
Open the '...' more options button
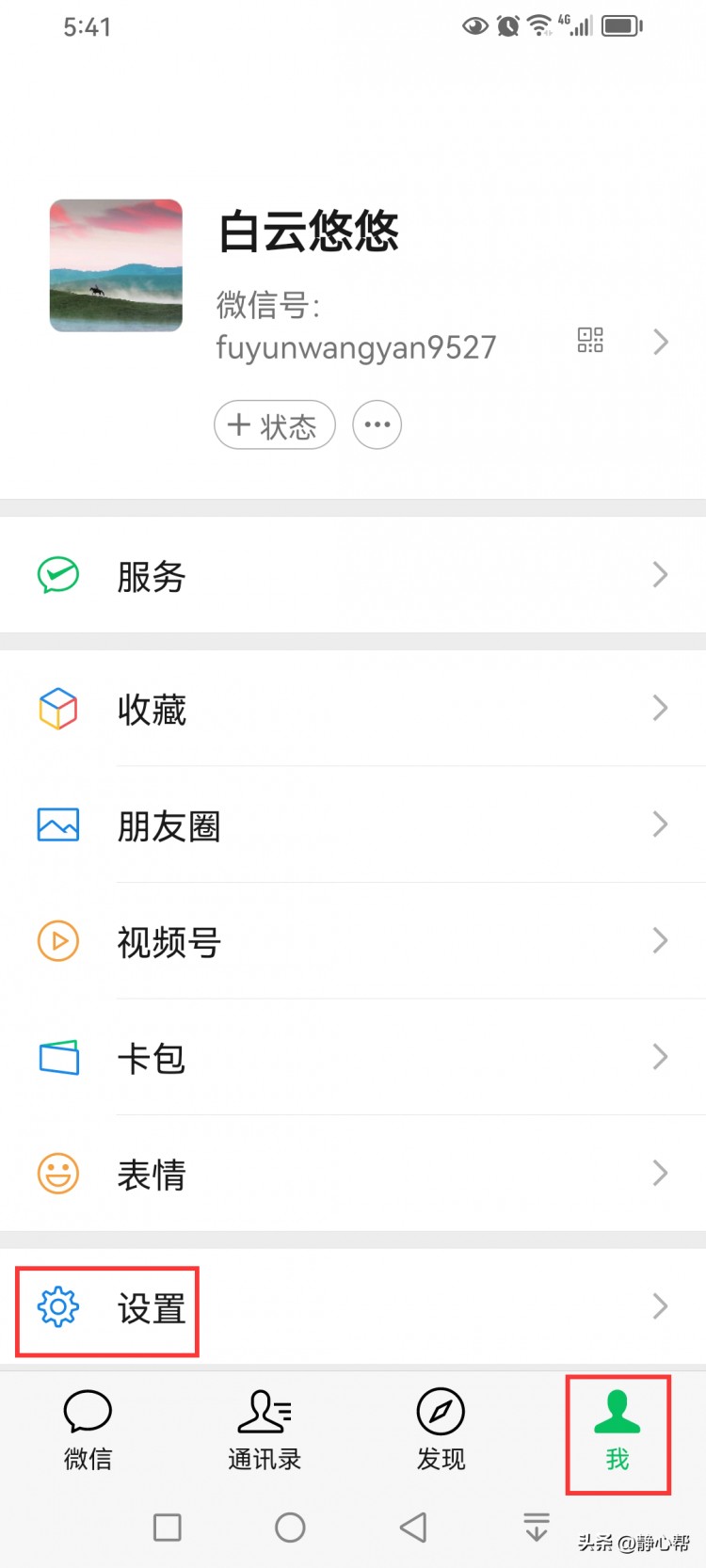(377, 424)
